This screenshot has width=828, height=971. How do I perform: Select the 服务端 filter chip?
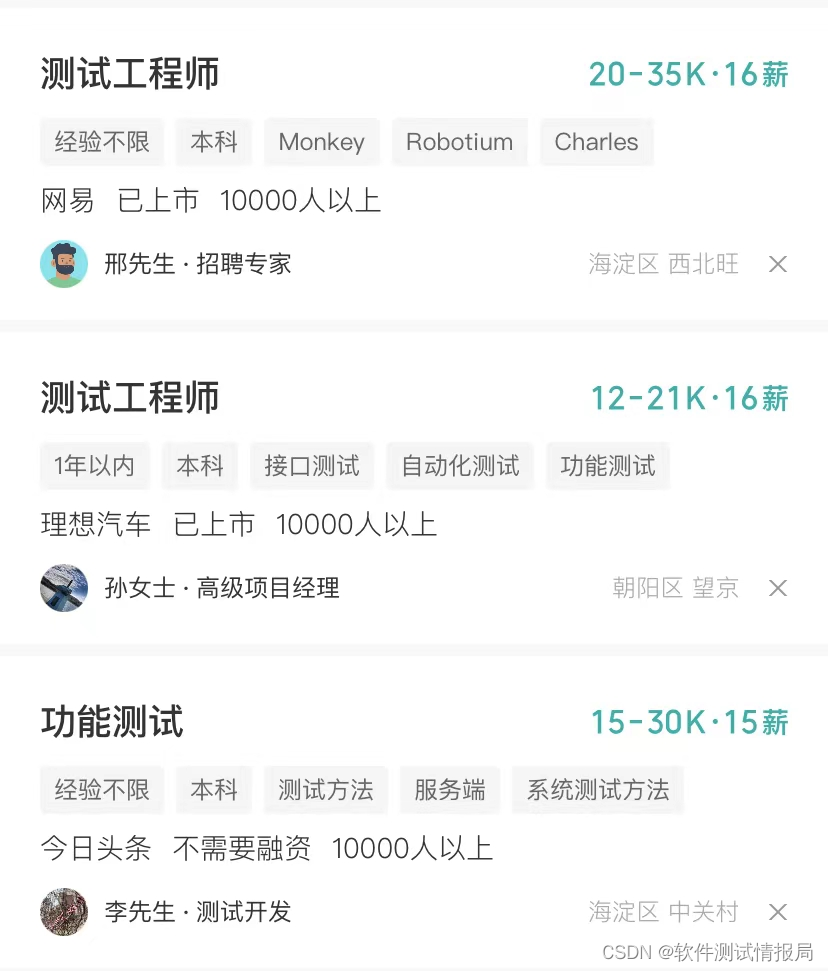click(449, 790)
